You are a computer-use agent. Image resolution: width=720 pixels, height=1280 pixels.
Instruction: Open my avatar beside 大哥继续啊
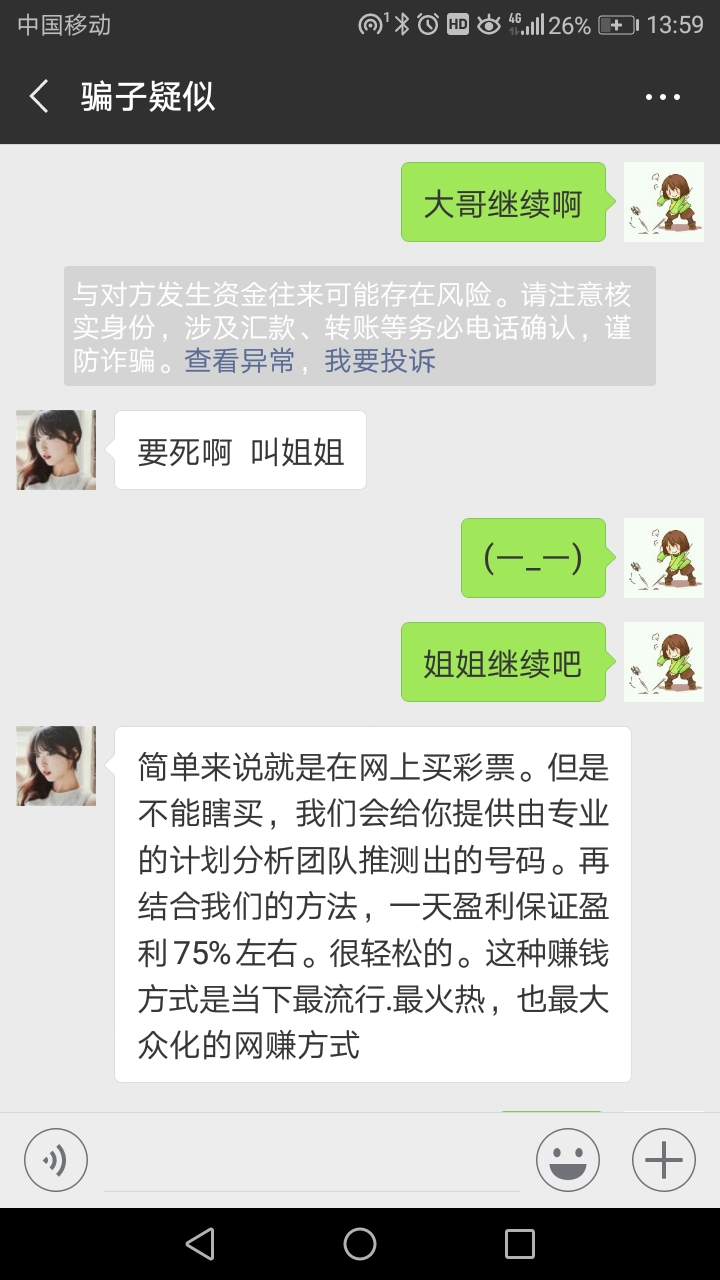click(x=664, y=202)
